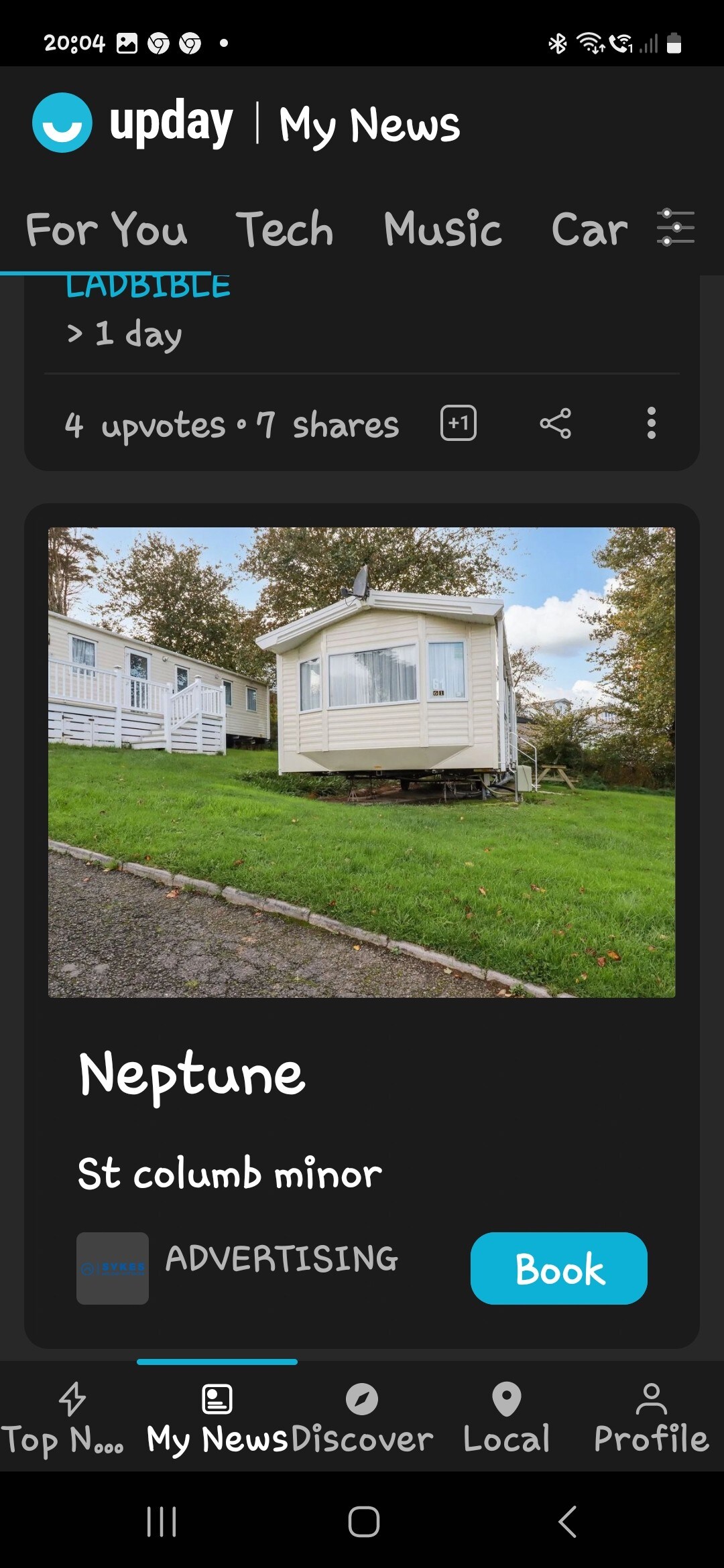724x1568 pixels.
Task: Switch to the Tech tab
Action: (284, 229)
